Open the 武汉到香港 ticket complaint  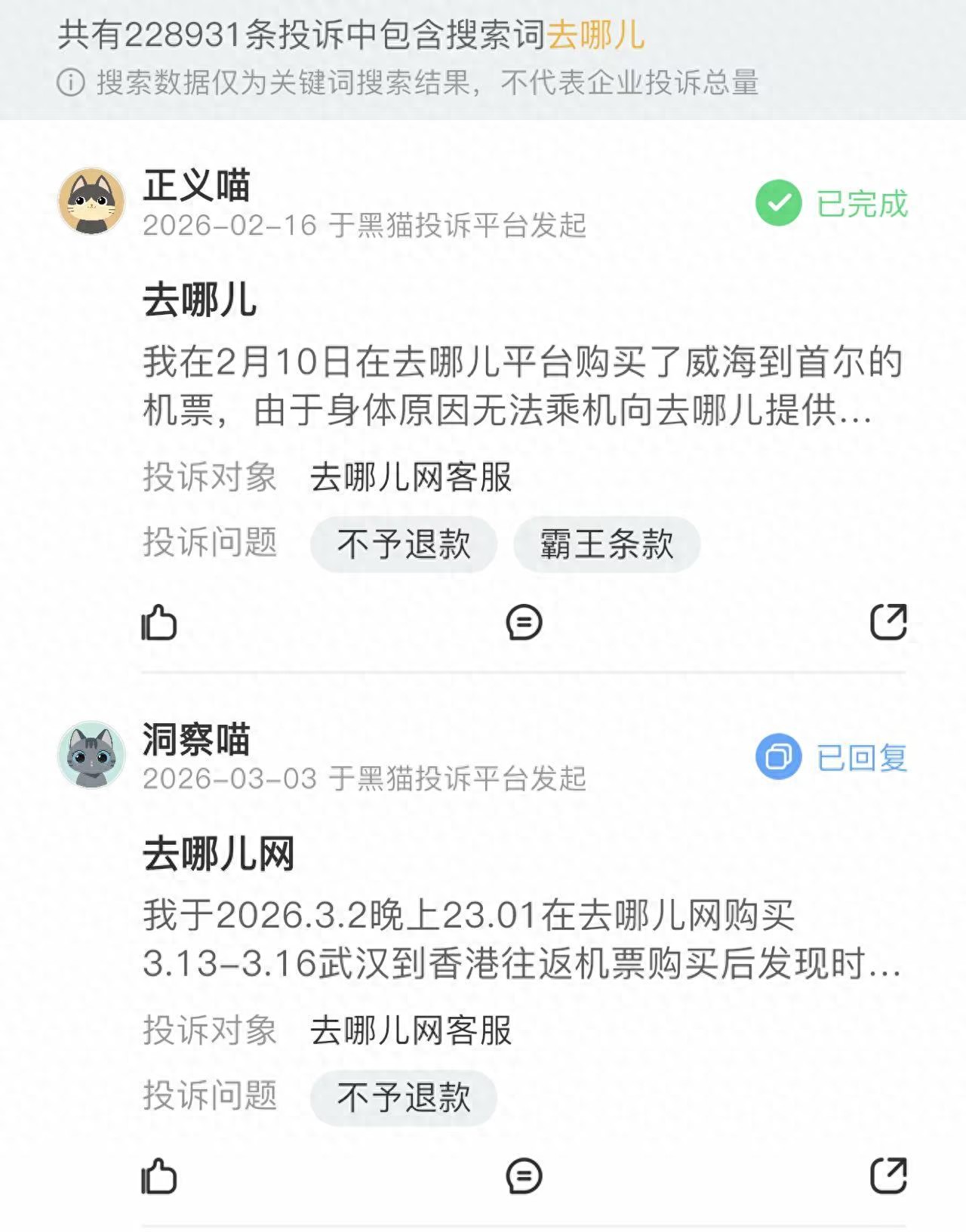pos(521,939)
